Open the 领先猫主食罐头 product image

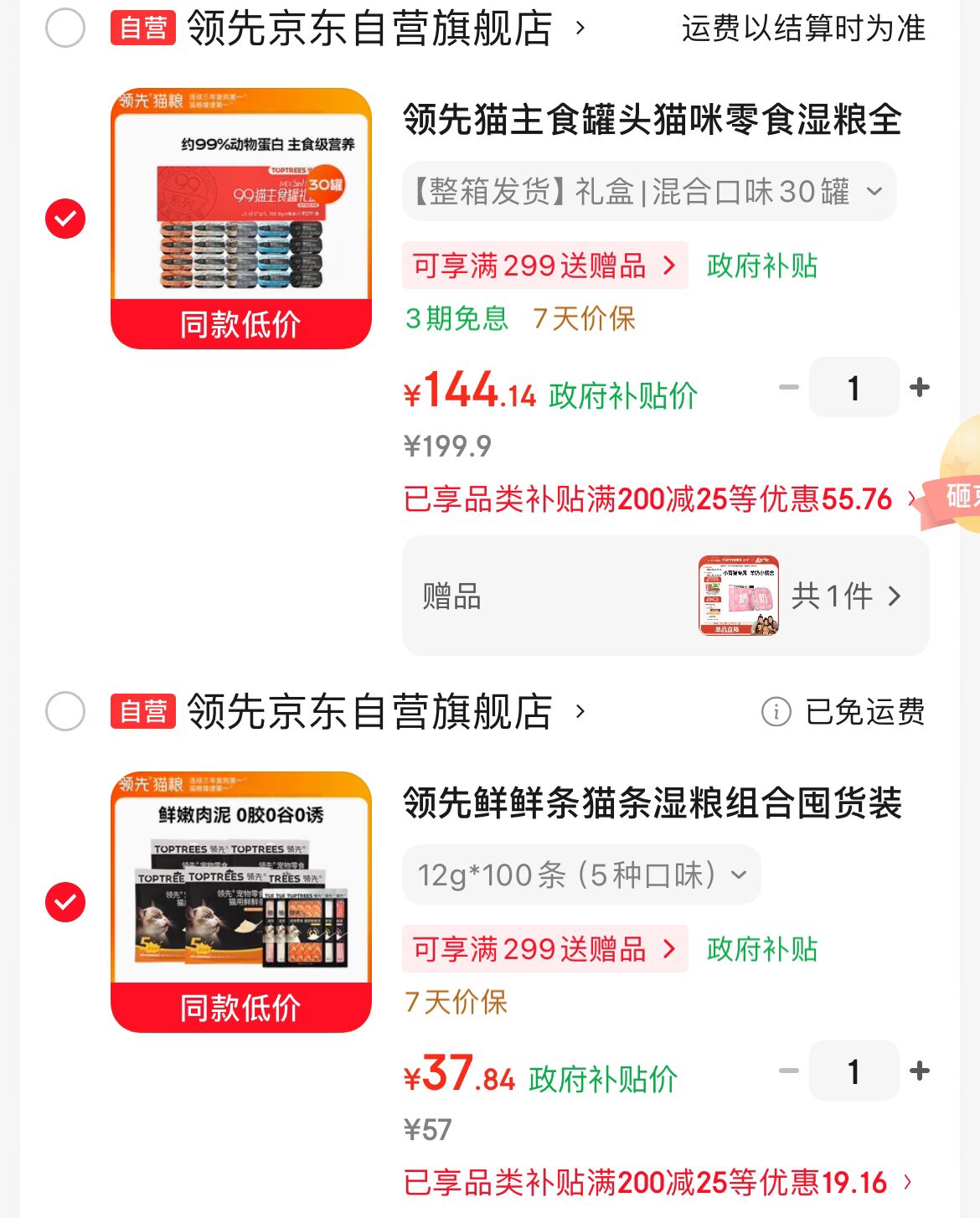[241, 218]
